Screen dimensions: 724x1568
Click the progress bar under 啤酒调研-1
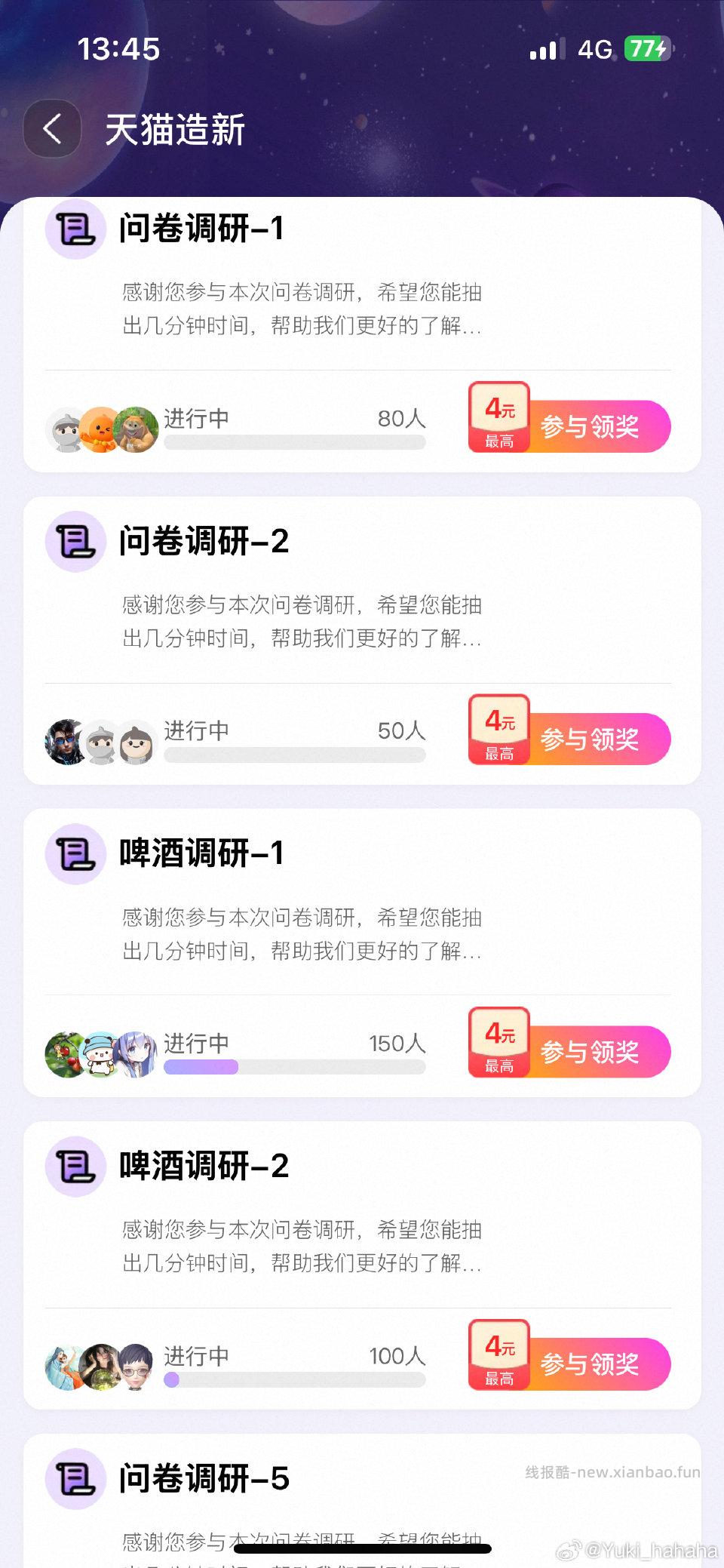294,1067
